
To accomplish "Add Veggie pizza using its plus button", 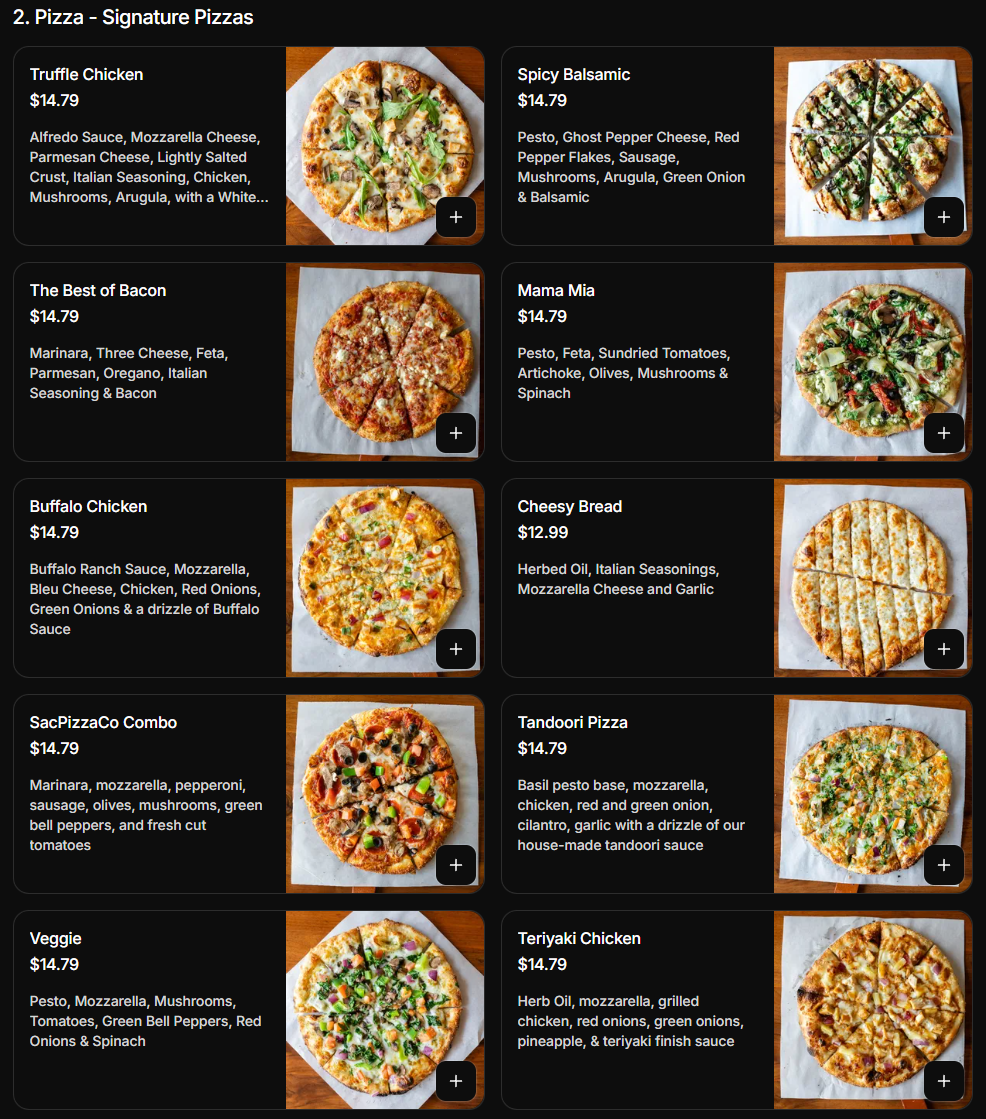I will 456,1081.
